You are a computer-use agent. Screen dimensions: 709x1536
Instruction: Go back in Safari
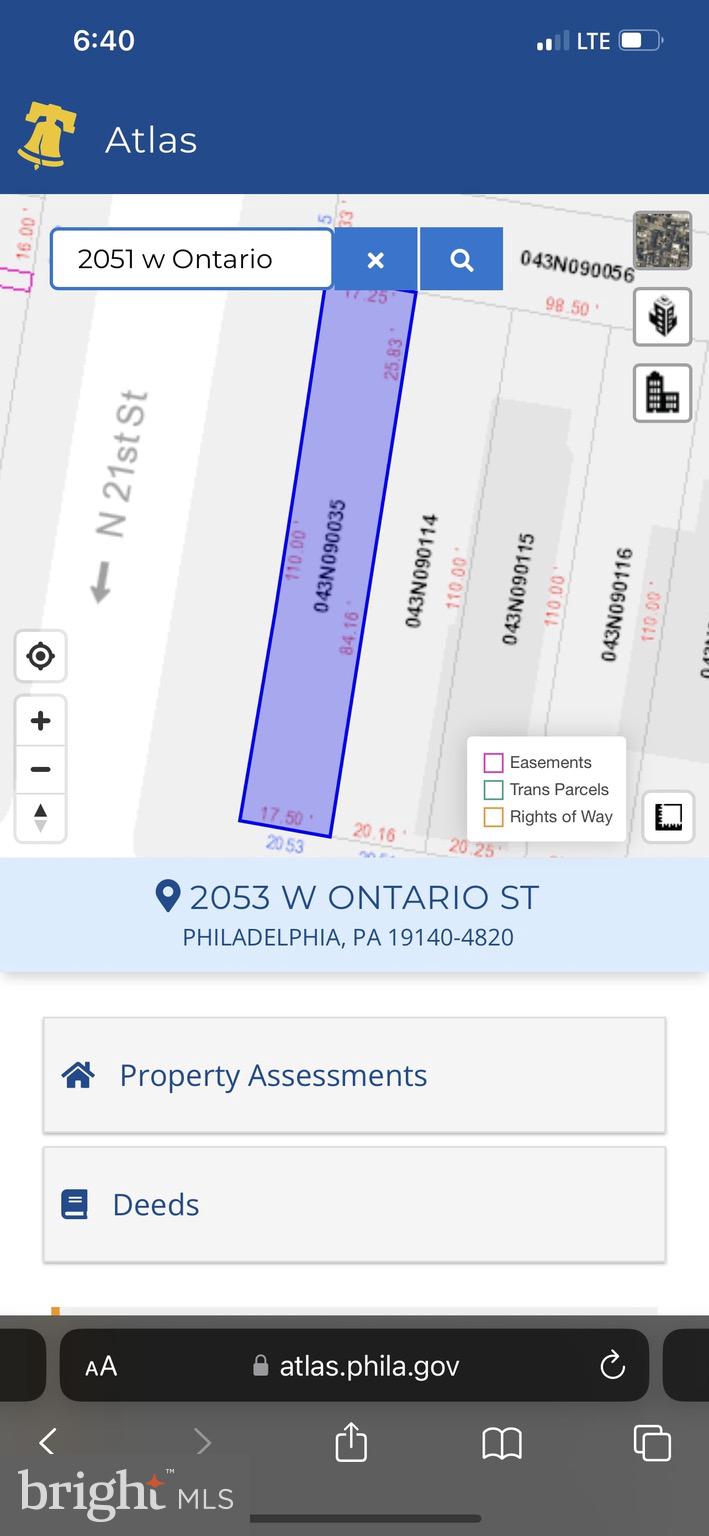coord(47,1442)
